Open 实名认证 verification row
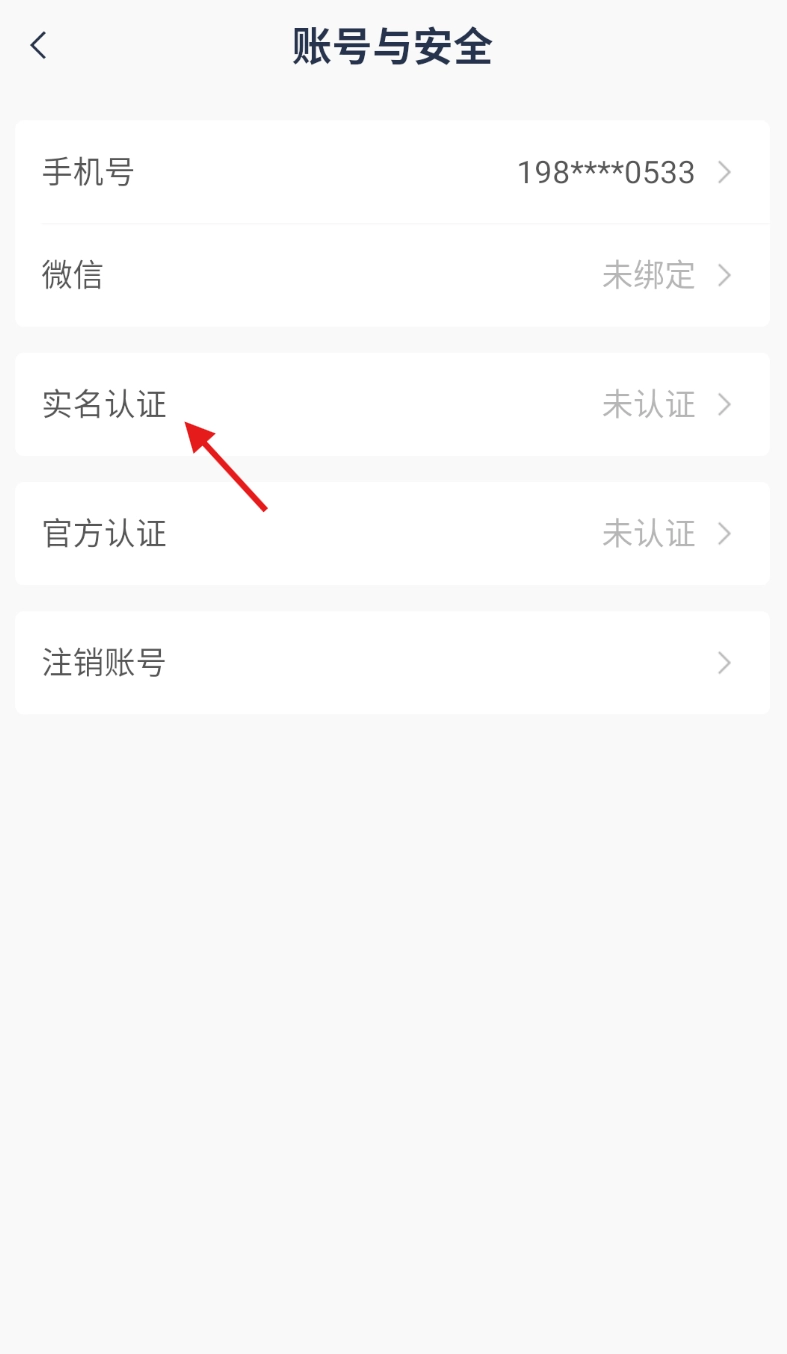The height and width of the screenshot is (1354, 787). [392, 404]
